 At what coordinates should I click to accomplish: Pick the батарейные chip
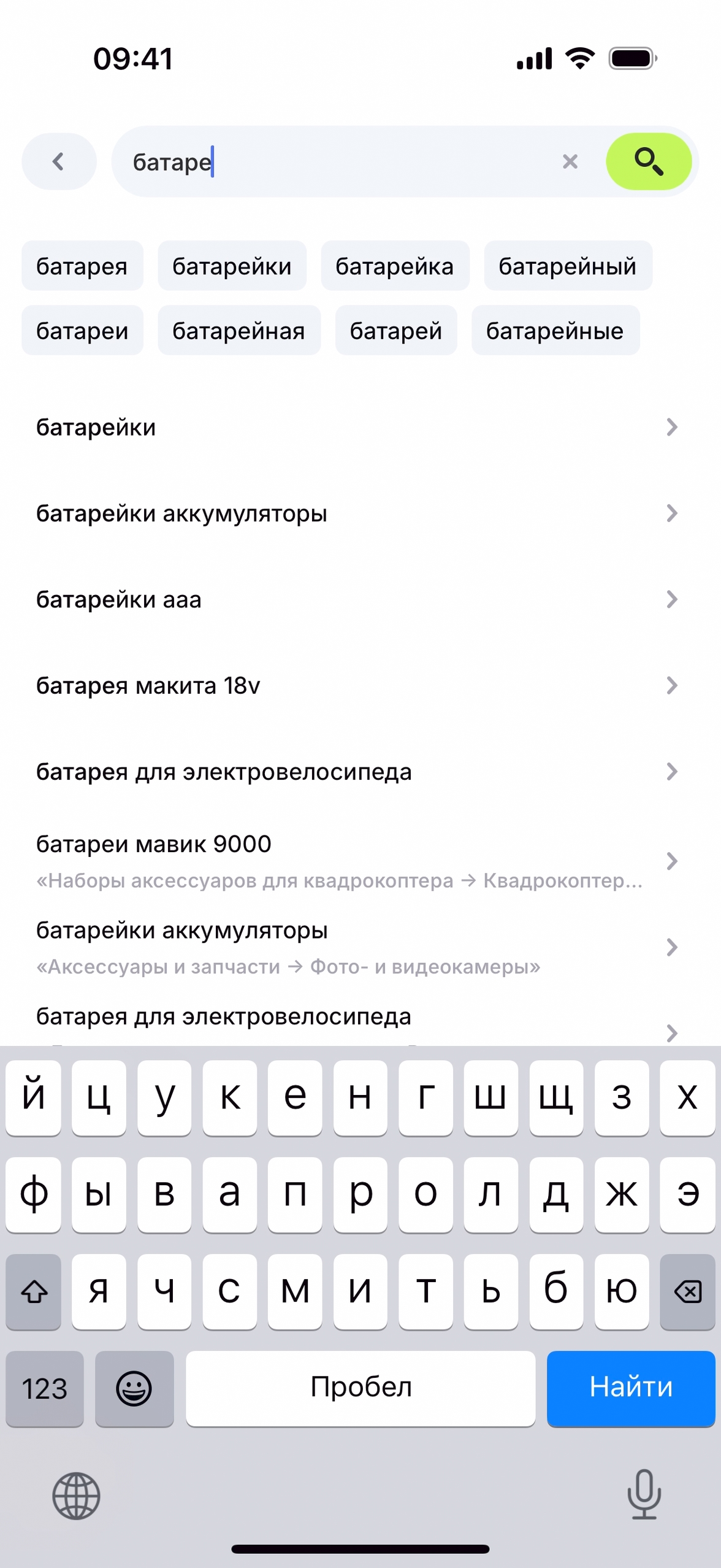tap(555, 331)
